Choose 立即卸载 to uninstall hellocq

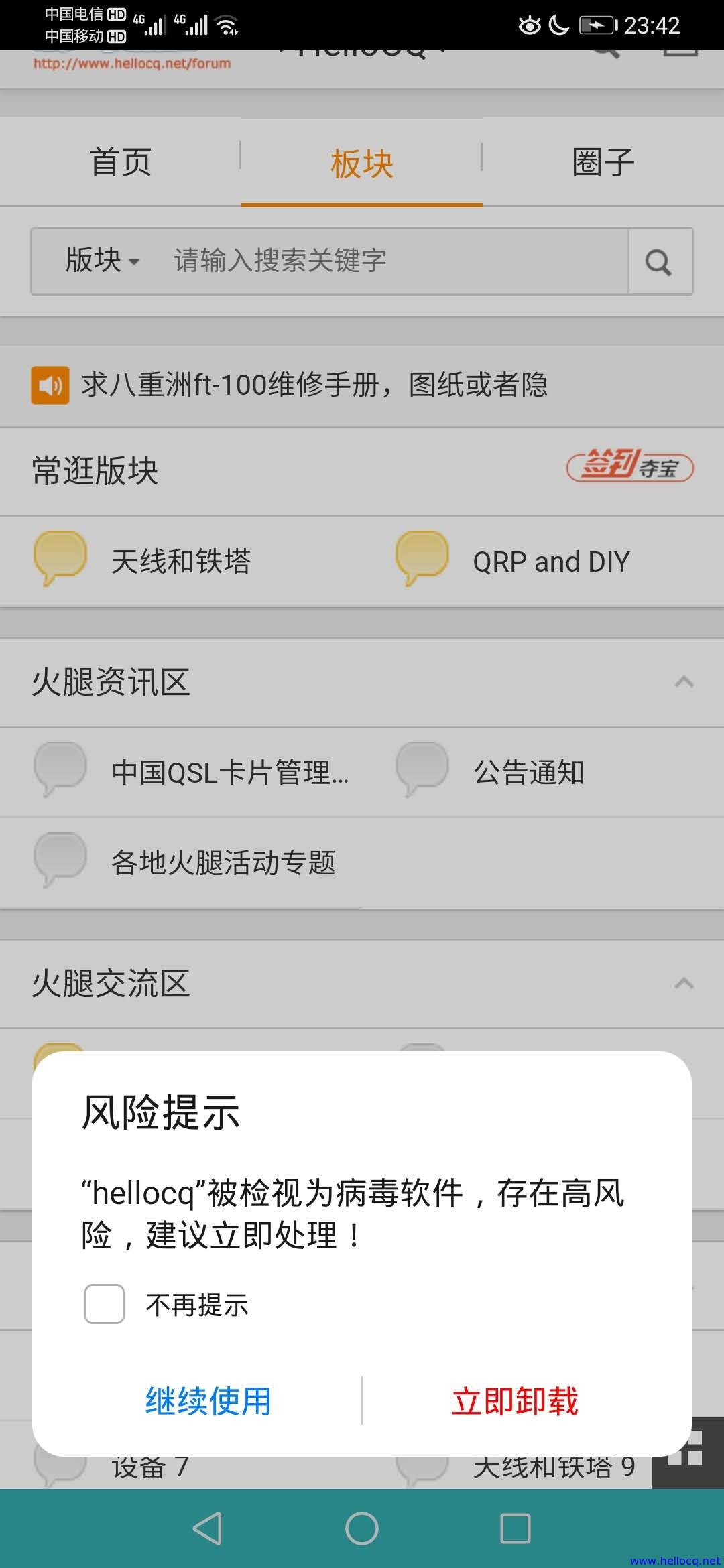(x=515, y=1401)
